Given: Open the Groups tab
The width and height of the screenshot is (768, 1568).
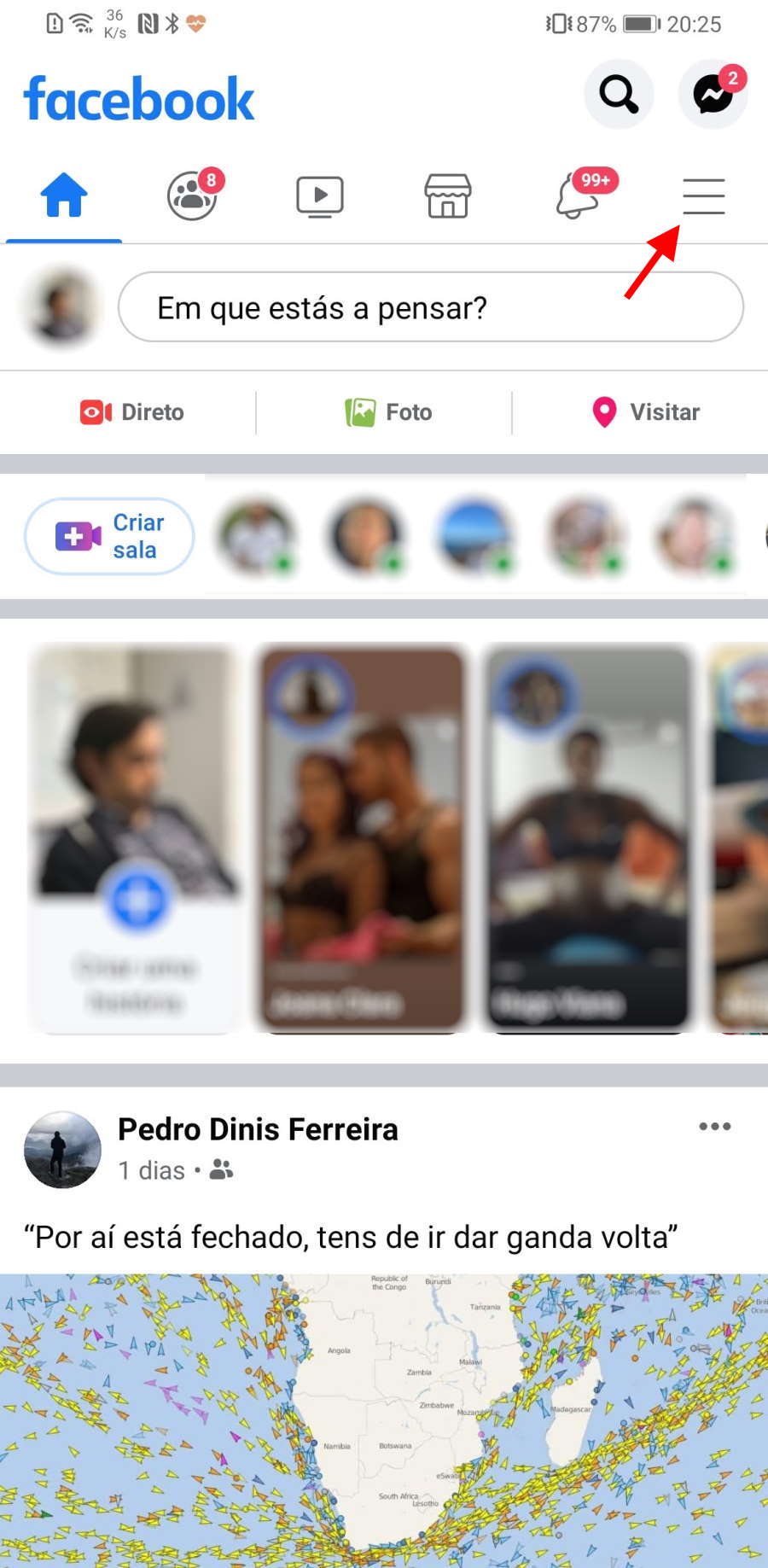Looking at the screenshot, I should (x=192, y=195).
